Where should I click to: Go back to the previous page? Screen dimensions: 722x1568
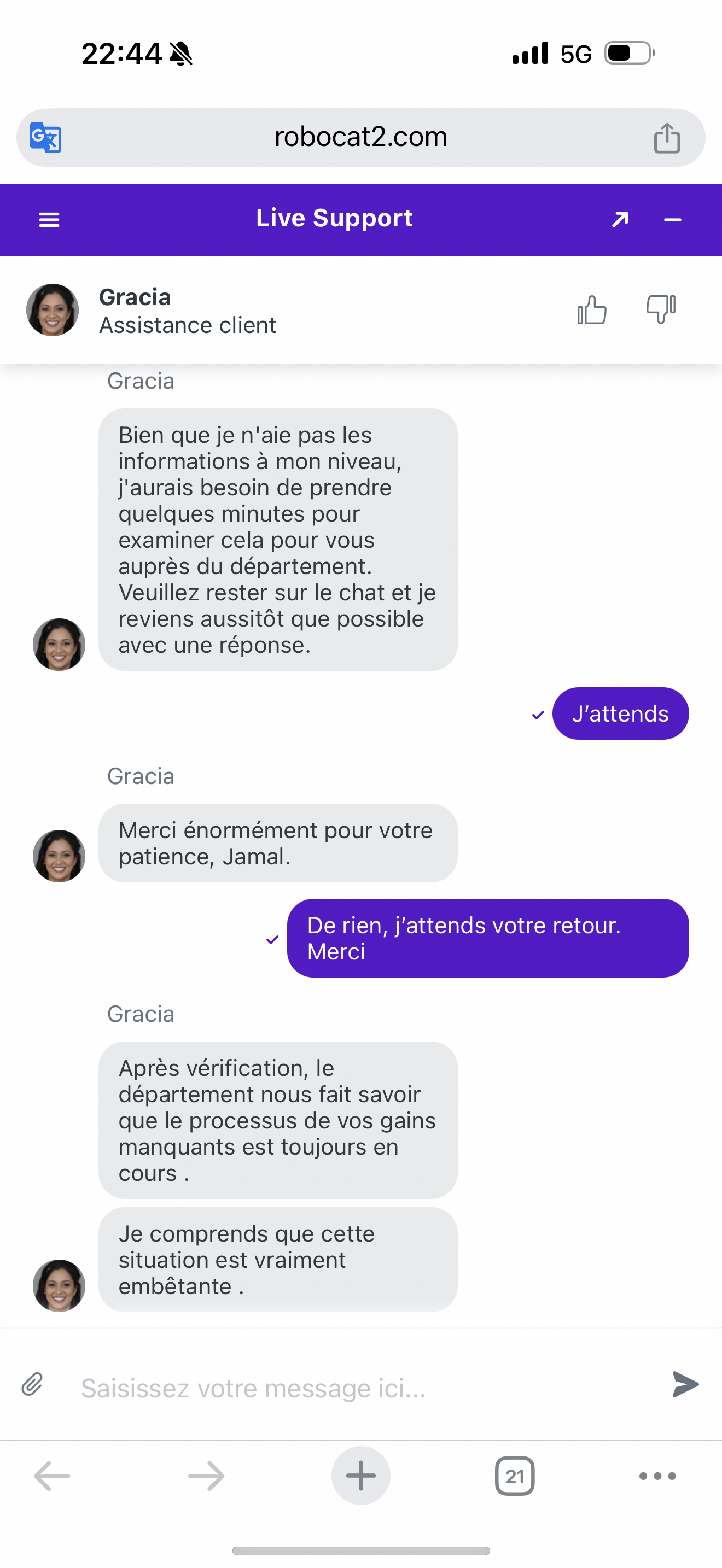(x=53, y=1476)
